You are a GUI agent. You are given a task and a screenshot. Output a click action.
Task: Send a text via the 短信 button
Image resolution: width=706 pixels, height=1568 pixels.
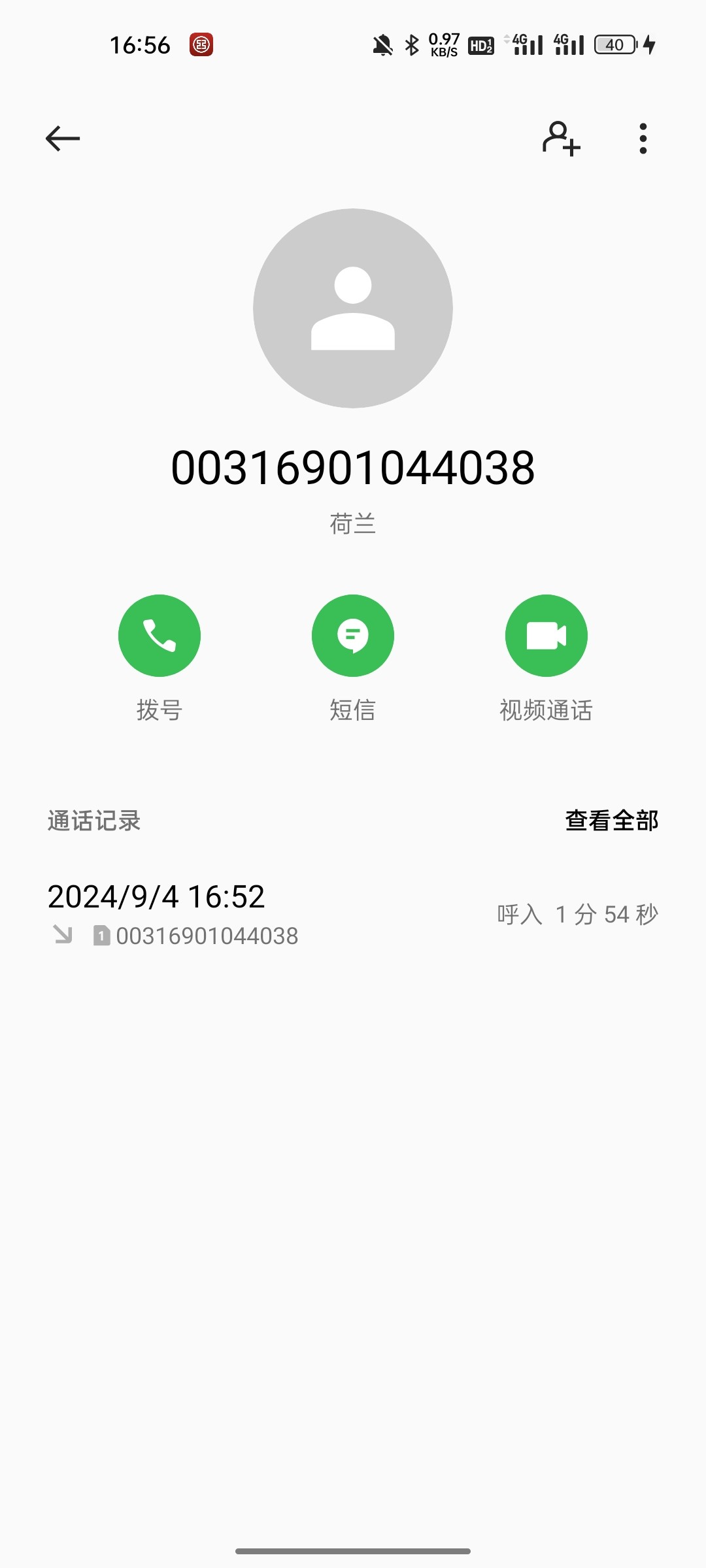pyautogui.click(x=353, y=636)
